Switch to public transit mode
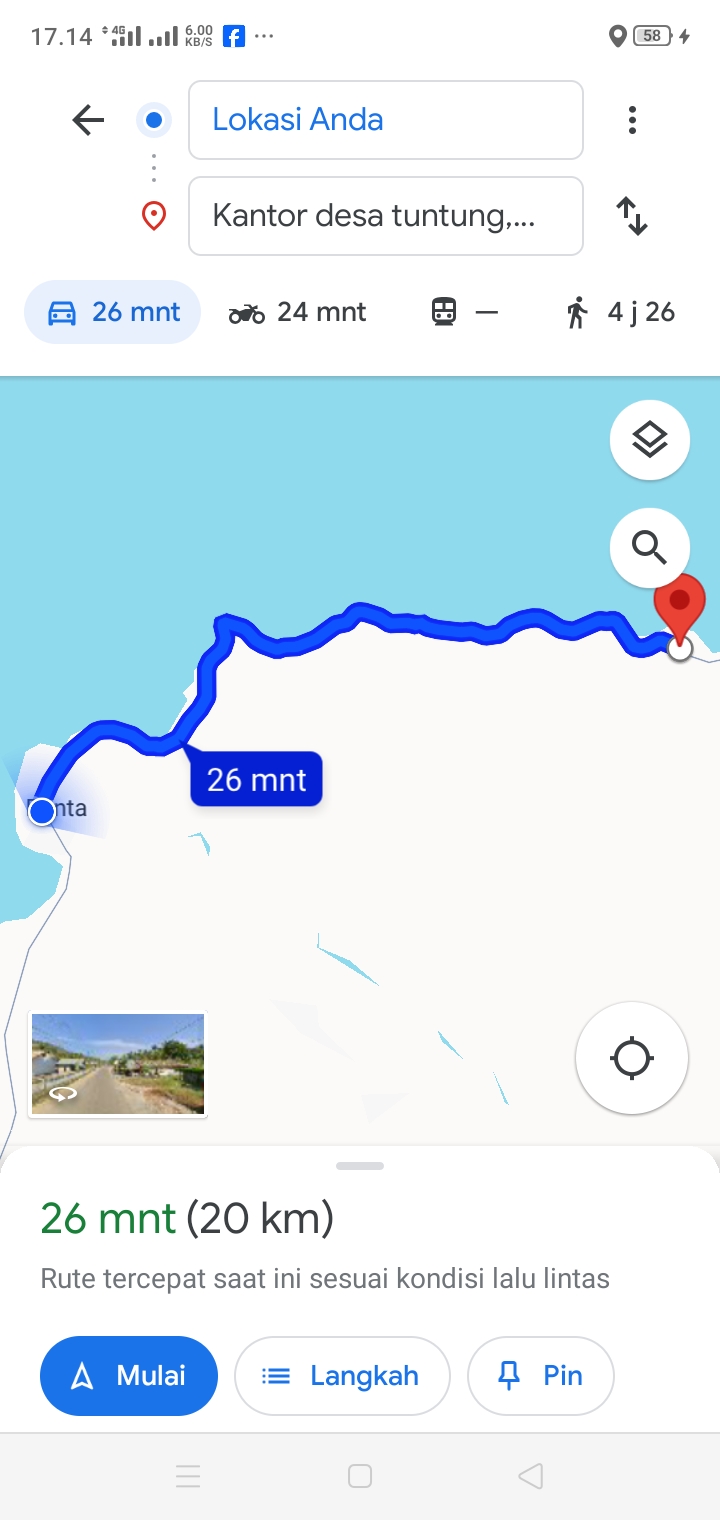Image resolution: width=720 pixels, height=1520 pixels. click(x=464, y=312)
